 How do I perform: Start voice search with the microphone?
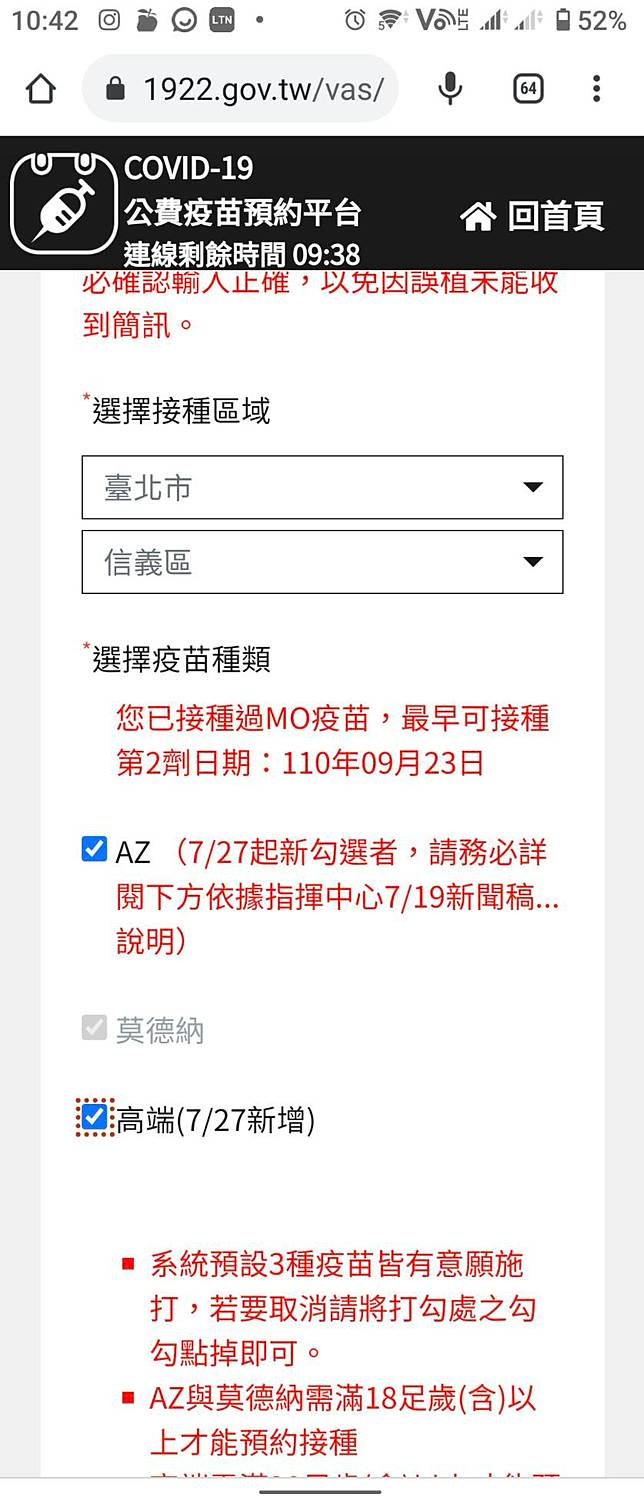450,89
